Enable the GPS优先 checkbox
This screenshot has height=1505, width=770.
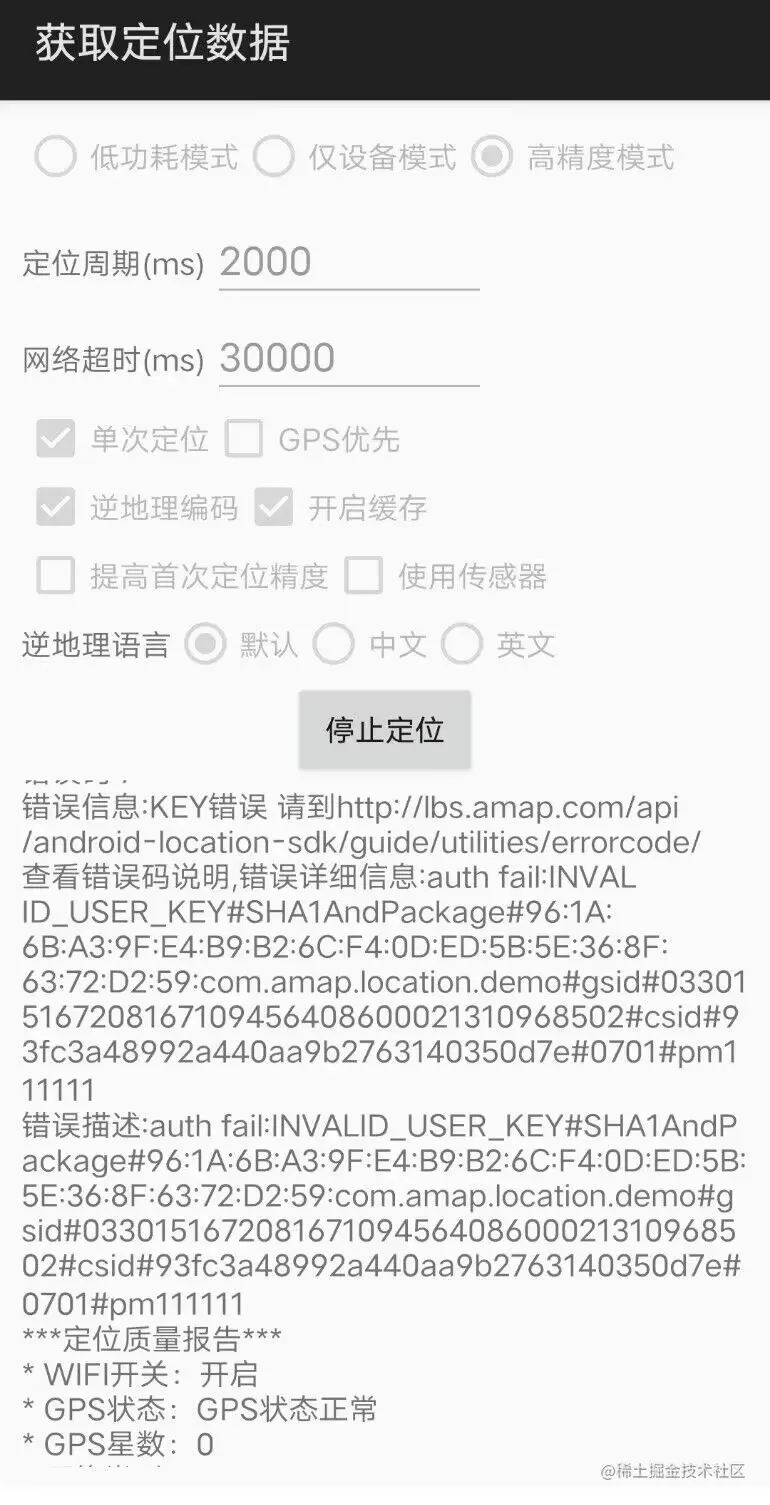(244, 439)
